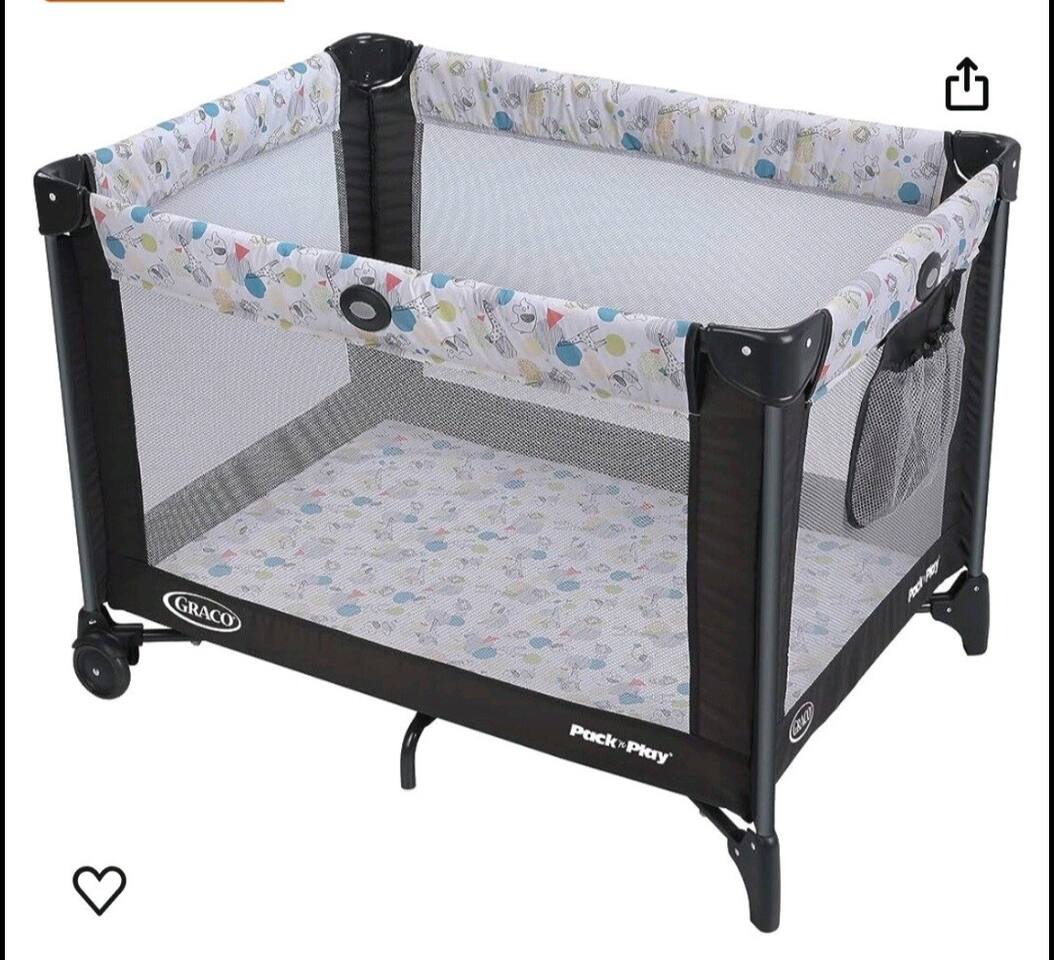Add the playard to favorites
The height and width of the screenshot is (960, 1054).
100,888
